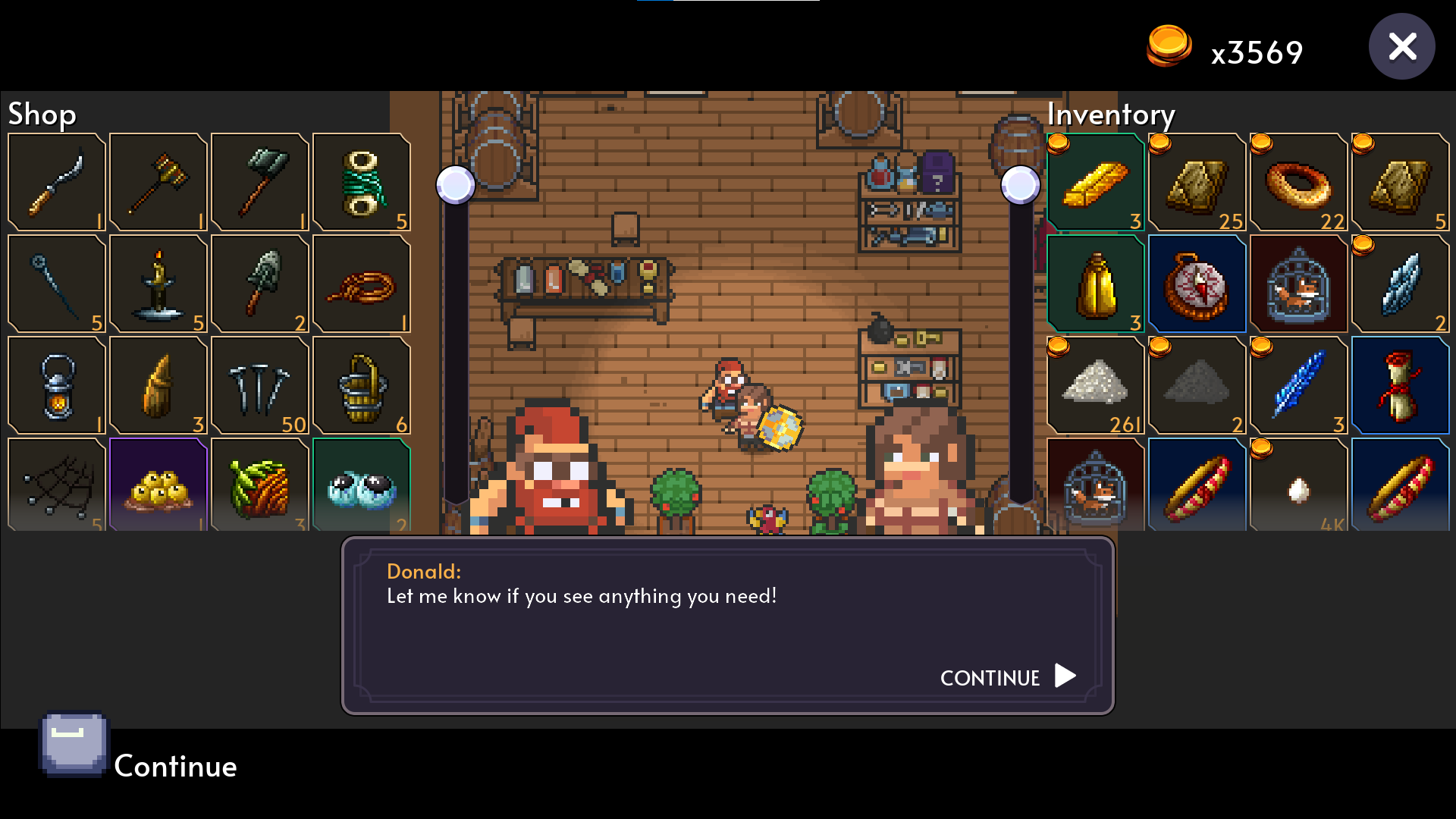
Task: Select the golden bell in the Inventory
Action: click(x=1095, y=284)
